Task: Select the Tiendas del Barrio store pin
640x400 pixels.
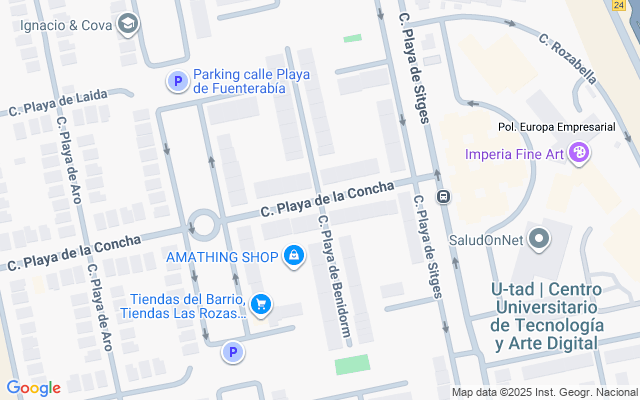Action: (261, 305)
